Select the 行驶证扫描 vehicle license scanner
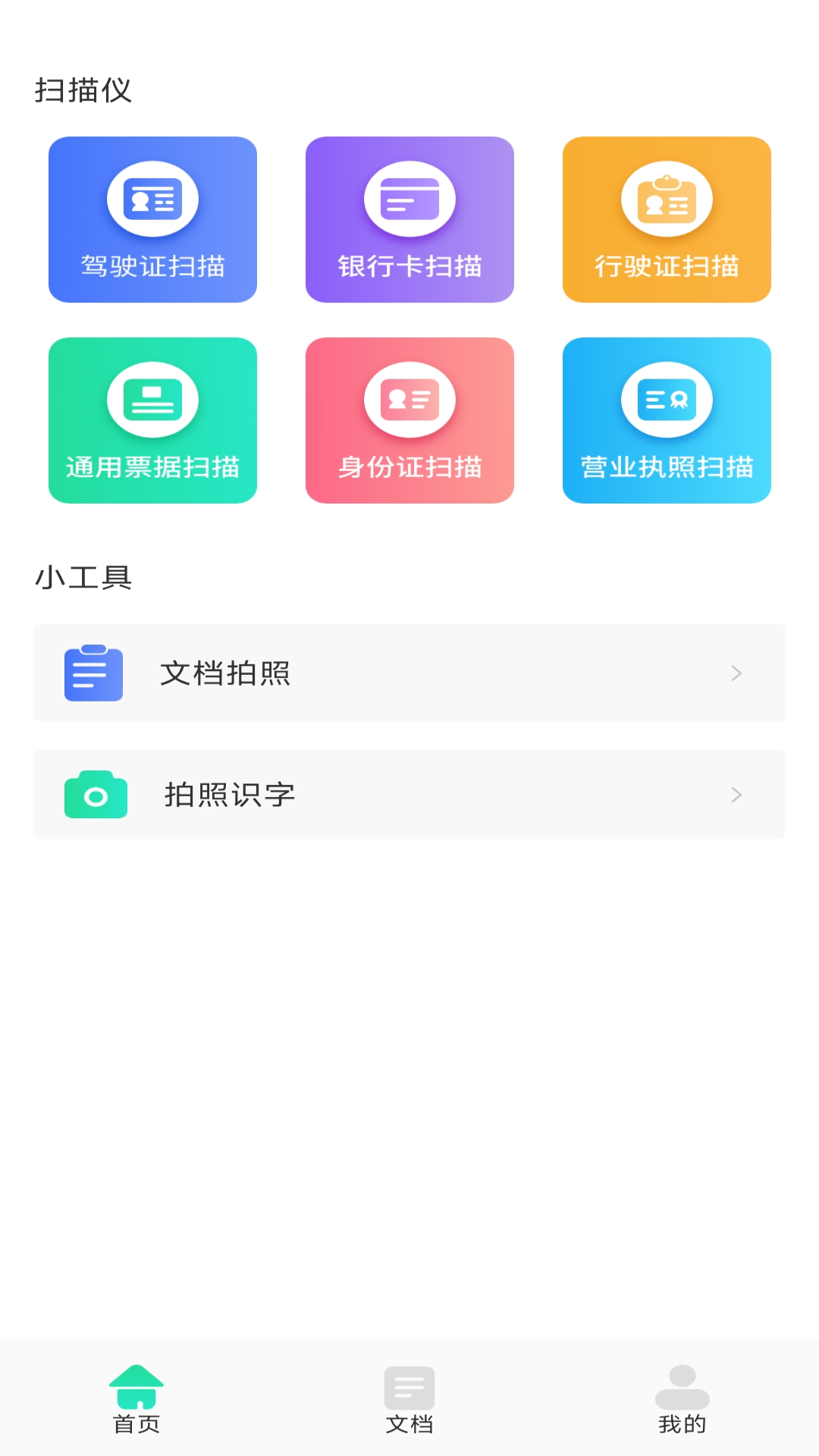Viewport: 819px width, 1456px height. pos(667,218)
